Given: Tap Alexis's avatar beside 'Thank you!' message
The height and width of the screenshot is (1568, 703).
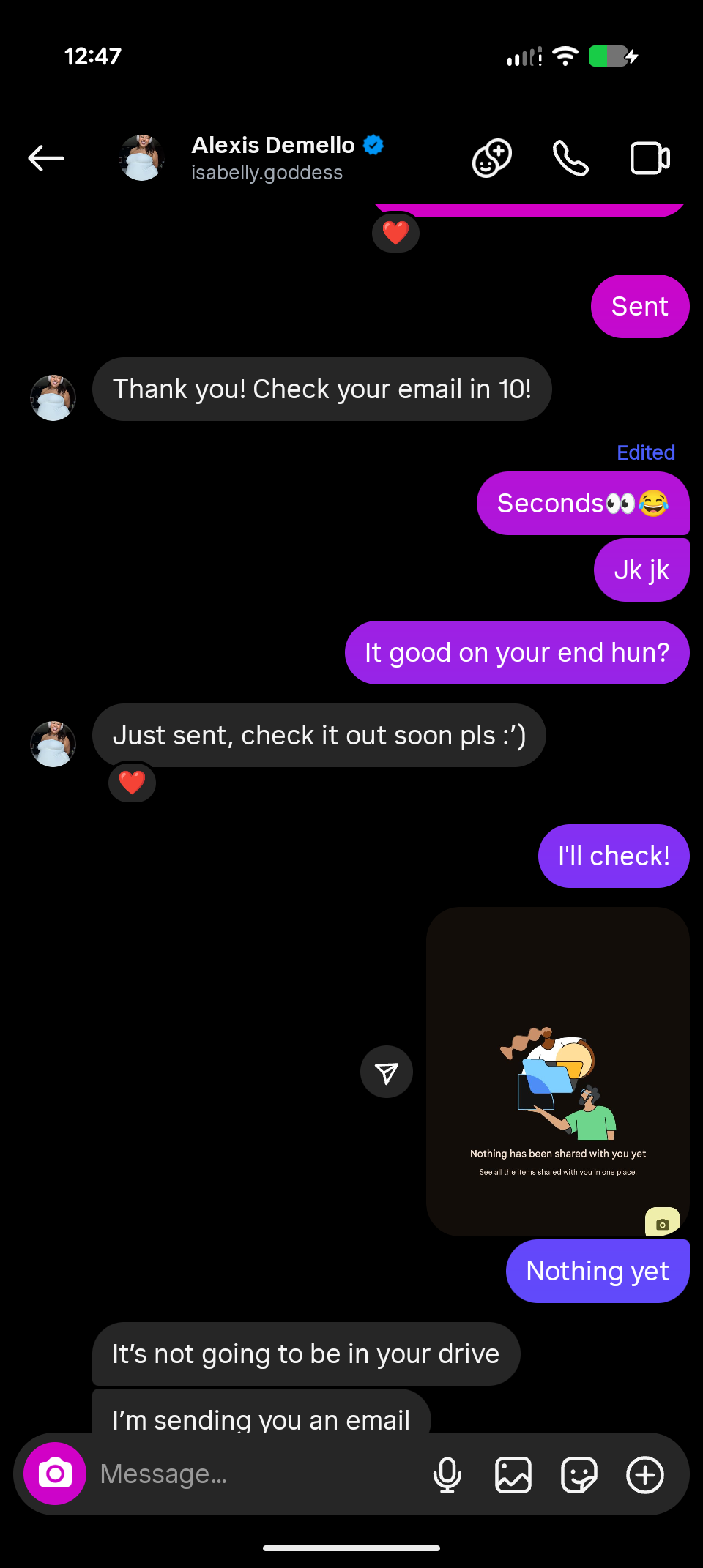Looking at the screenshot, I should pyautogui.click(x=53, y=397).
